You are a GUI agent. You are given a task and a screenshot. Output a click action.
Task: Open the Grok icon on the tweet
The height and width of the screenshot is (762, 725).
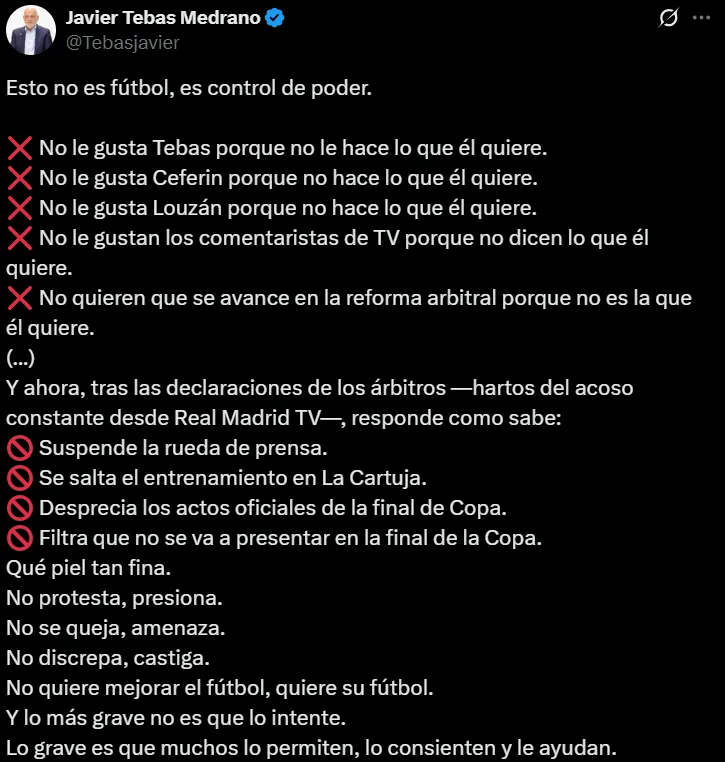point(669,18)
